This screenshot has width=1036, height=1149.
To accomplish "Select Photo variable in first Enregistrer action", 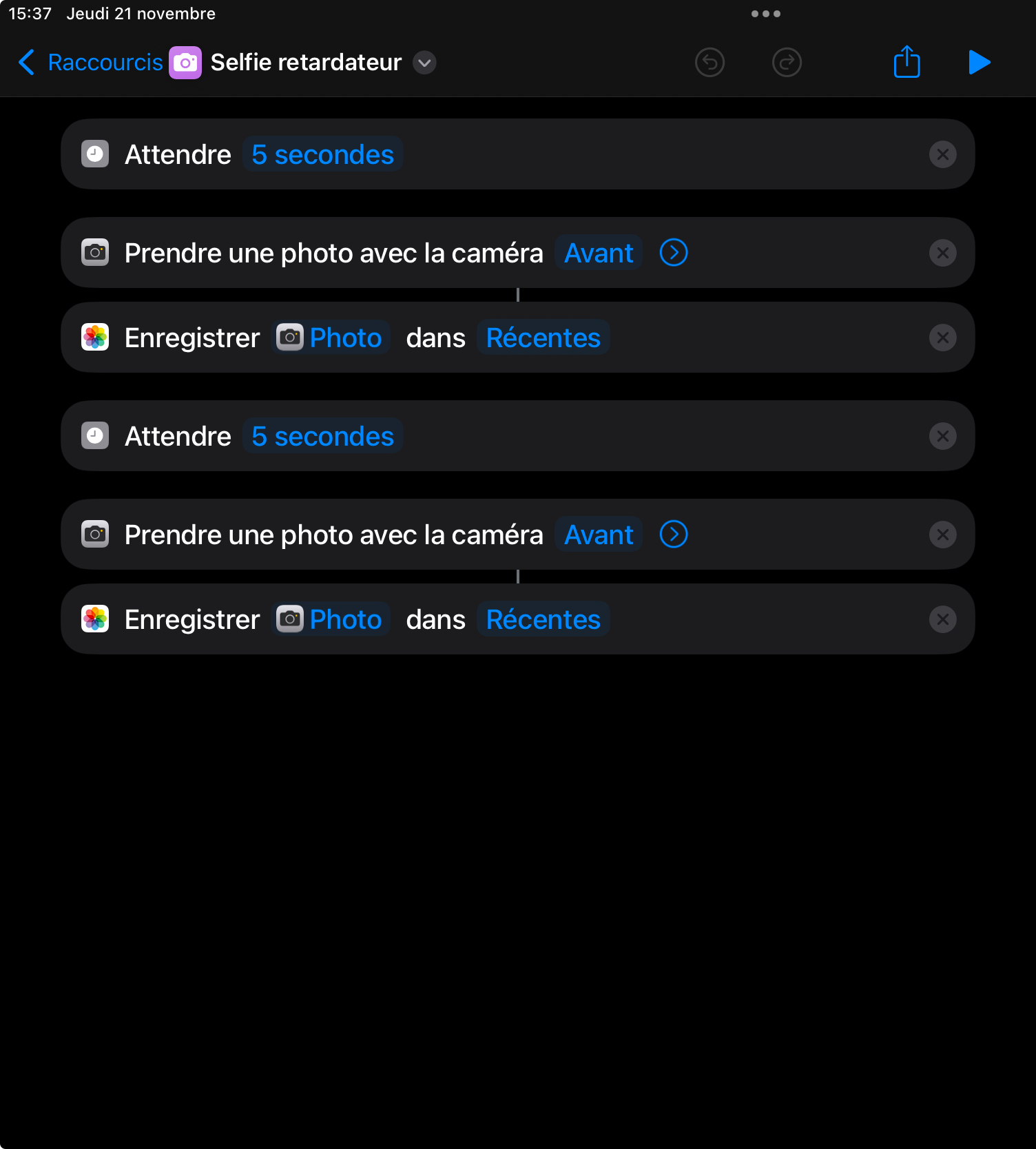I will 331,338.
